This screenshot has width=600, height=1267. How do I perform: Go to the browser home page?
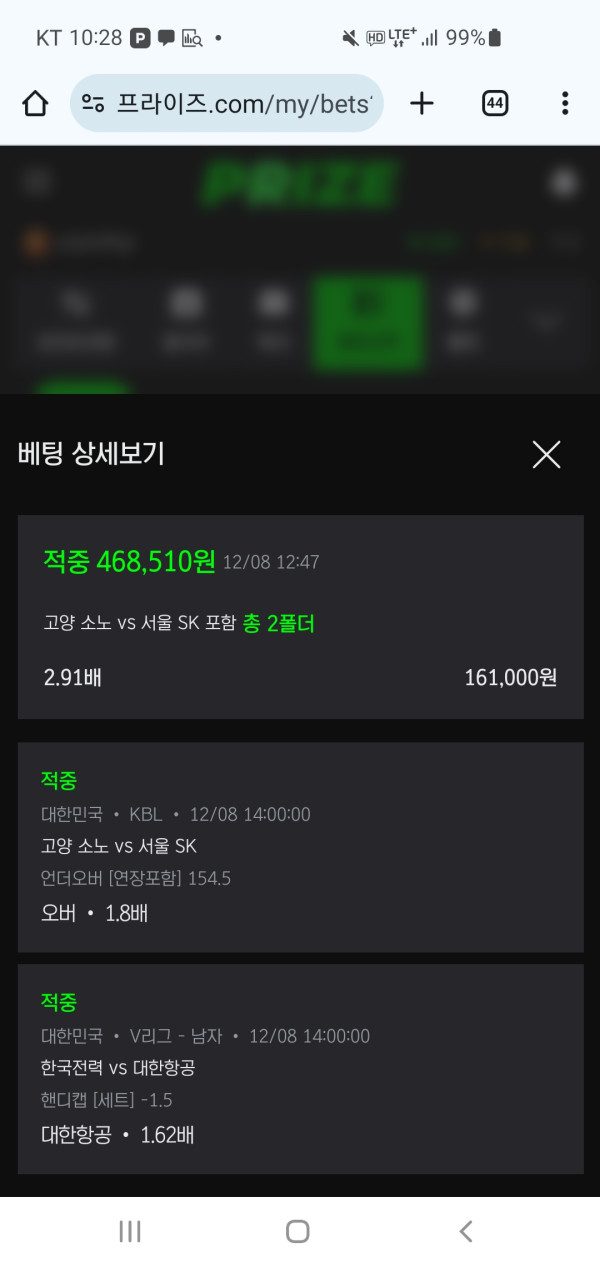tap(35, 103)
